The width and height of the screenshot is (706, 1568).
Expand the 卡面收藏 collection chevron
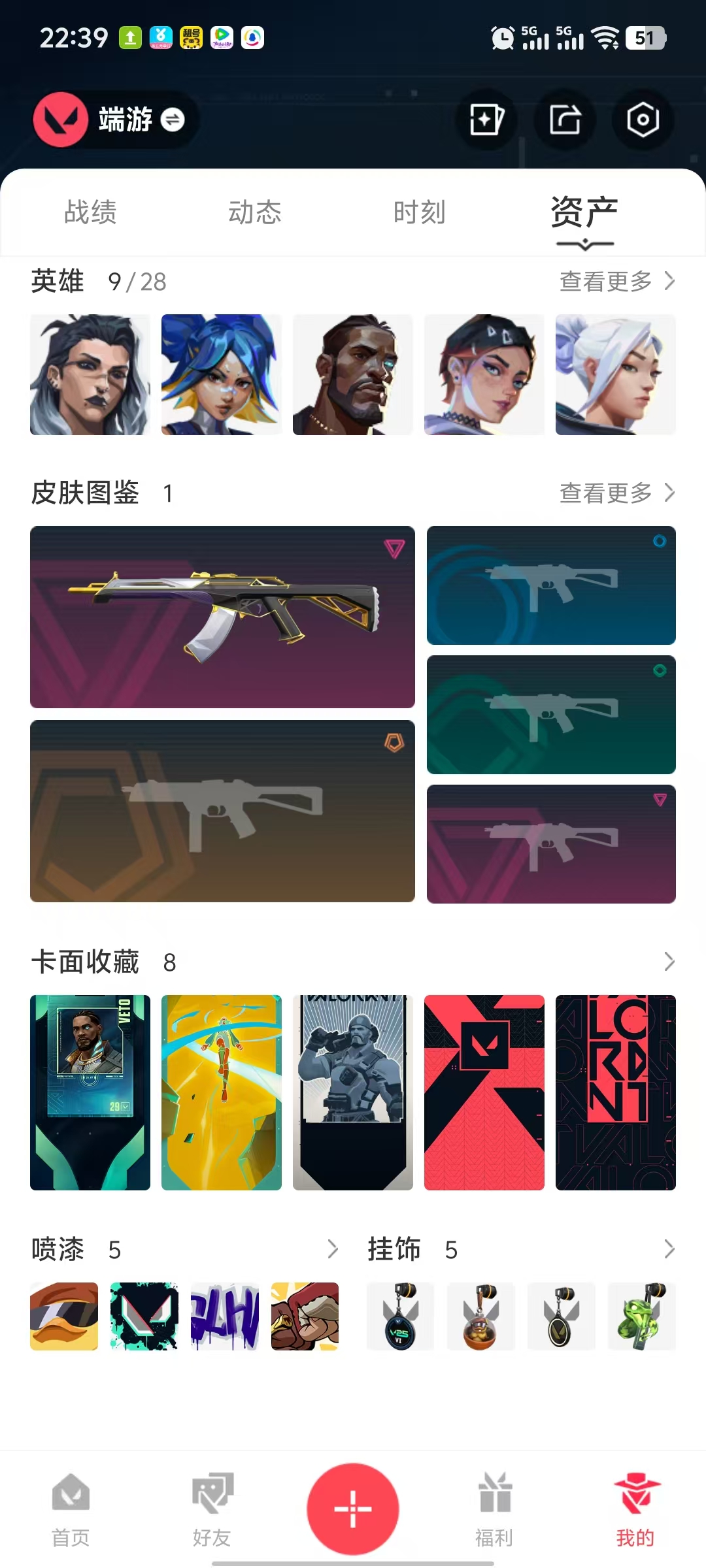669,962
